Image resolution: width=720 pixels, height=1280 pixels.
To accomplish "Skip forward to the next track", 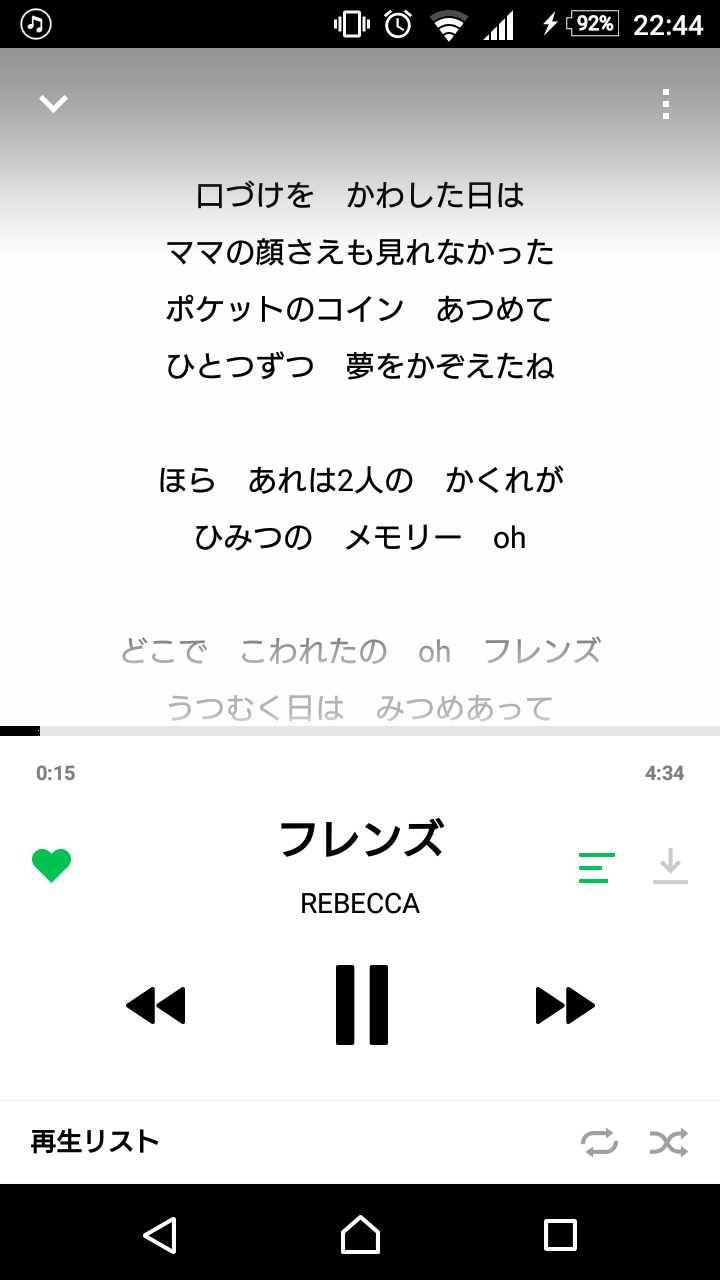I will click(565, 1005).
